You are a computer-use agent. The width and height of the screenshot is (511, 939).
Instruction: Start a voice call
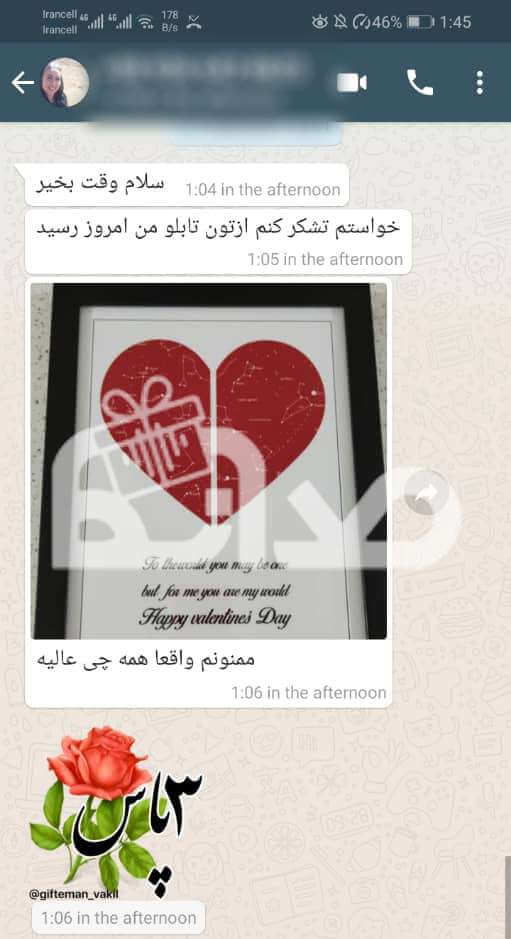tap(420, 83)
